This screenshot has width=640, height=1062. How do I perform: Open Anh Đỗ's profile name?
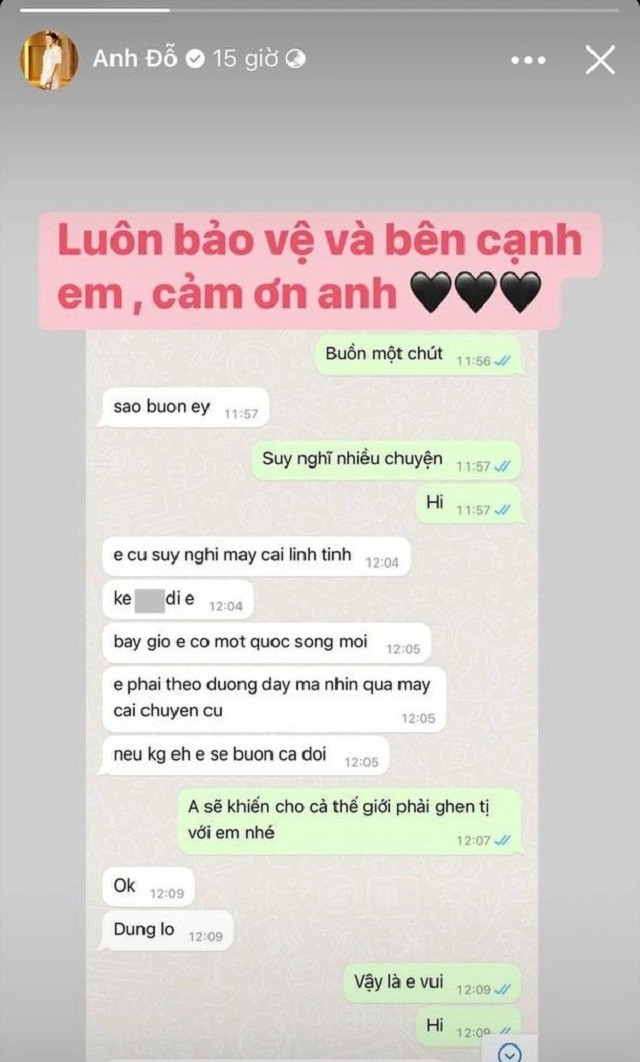click(x=135, y=59)
